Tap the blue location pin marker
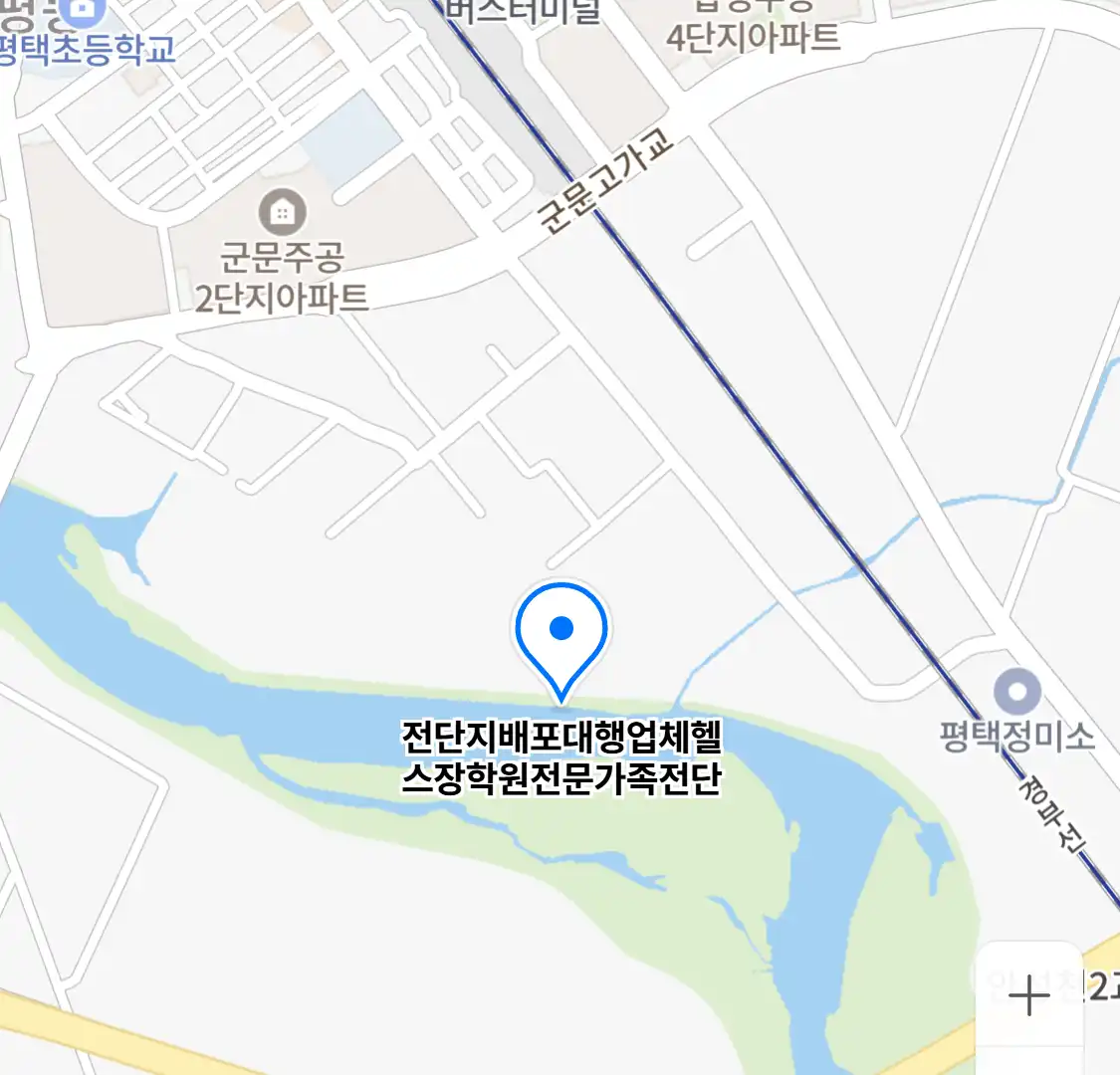The width and height of the screenshot is (1120, 1075). tap(561, 633)
